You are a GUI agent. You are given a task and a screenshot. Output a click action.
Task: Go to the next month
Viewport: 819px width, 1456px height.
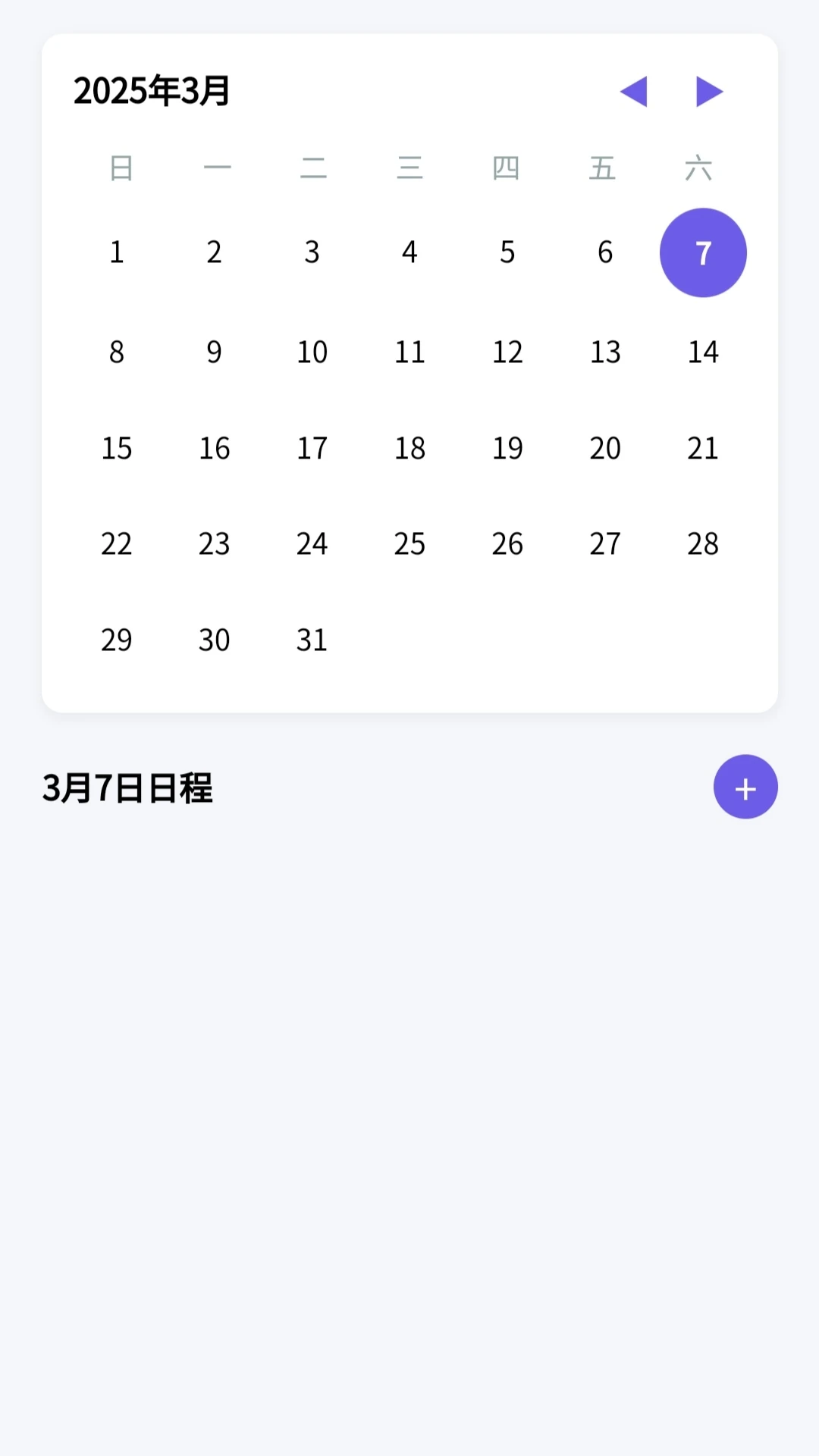[709, 92]
